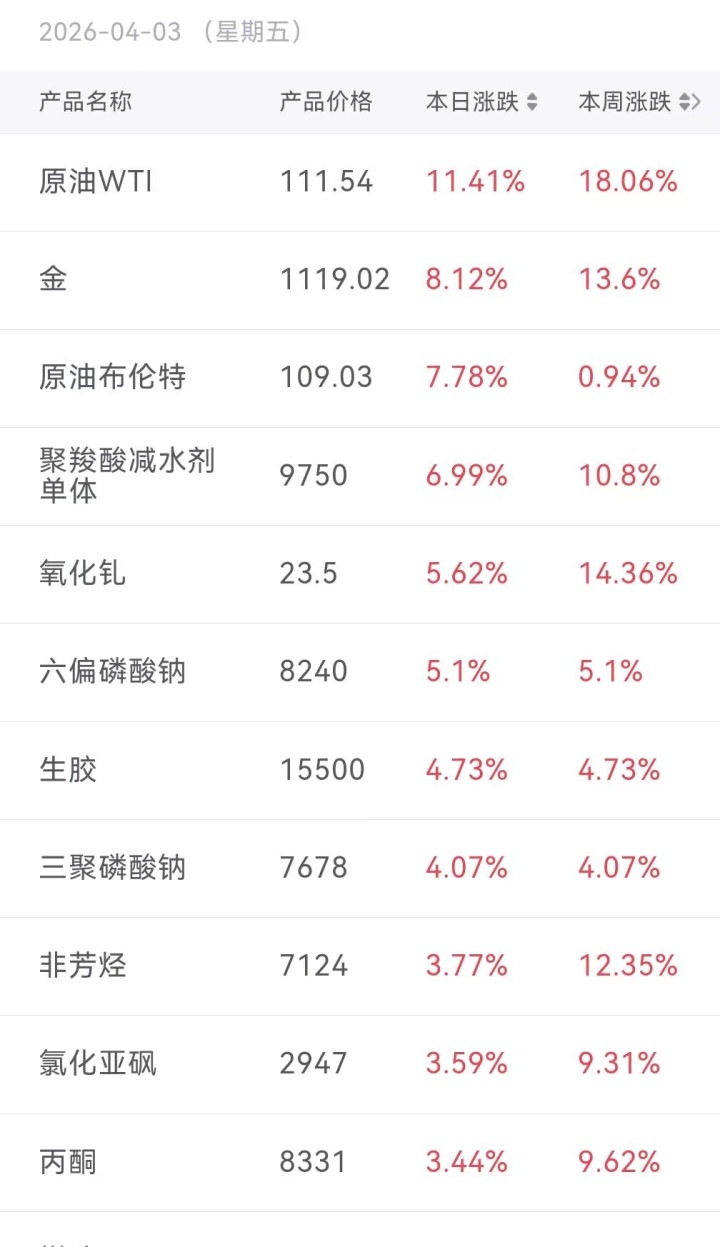This screenshot has height=1247, width=720.
Task: Sort by 本日涨跌 column
Action: pos(482,102)
